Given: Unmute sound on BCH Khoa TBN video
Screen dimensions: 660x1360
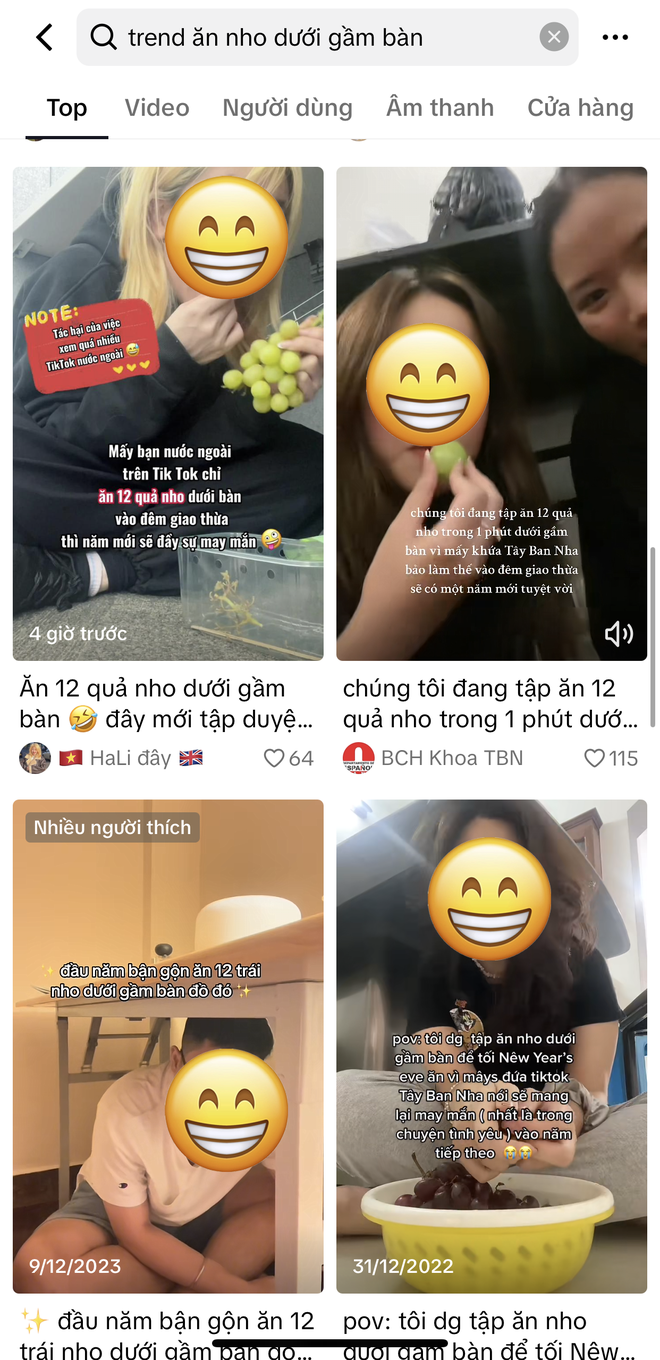Looking at the screenshot, I should [x=619, y=633].
